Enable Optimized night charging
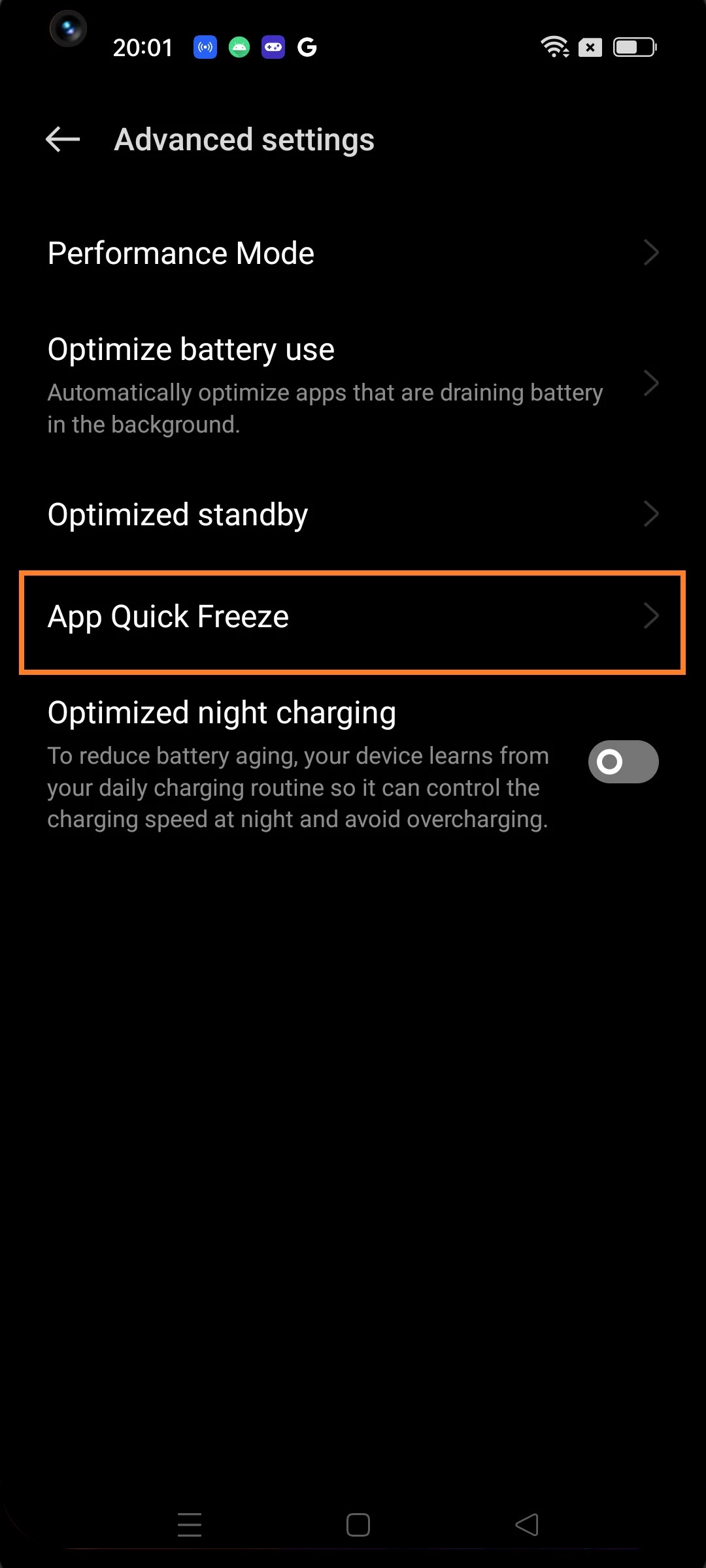The image size is (706, 1568). [x=622, y=762]
